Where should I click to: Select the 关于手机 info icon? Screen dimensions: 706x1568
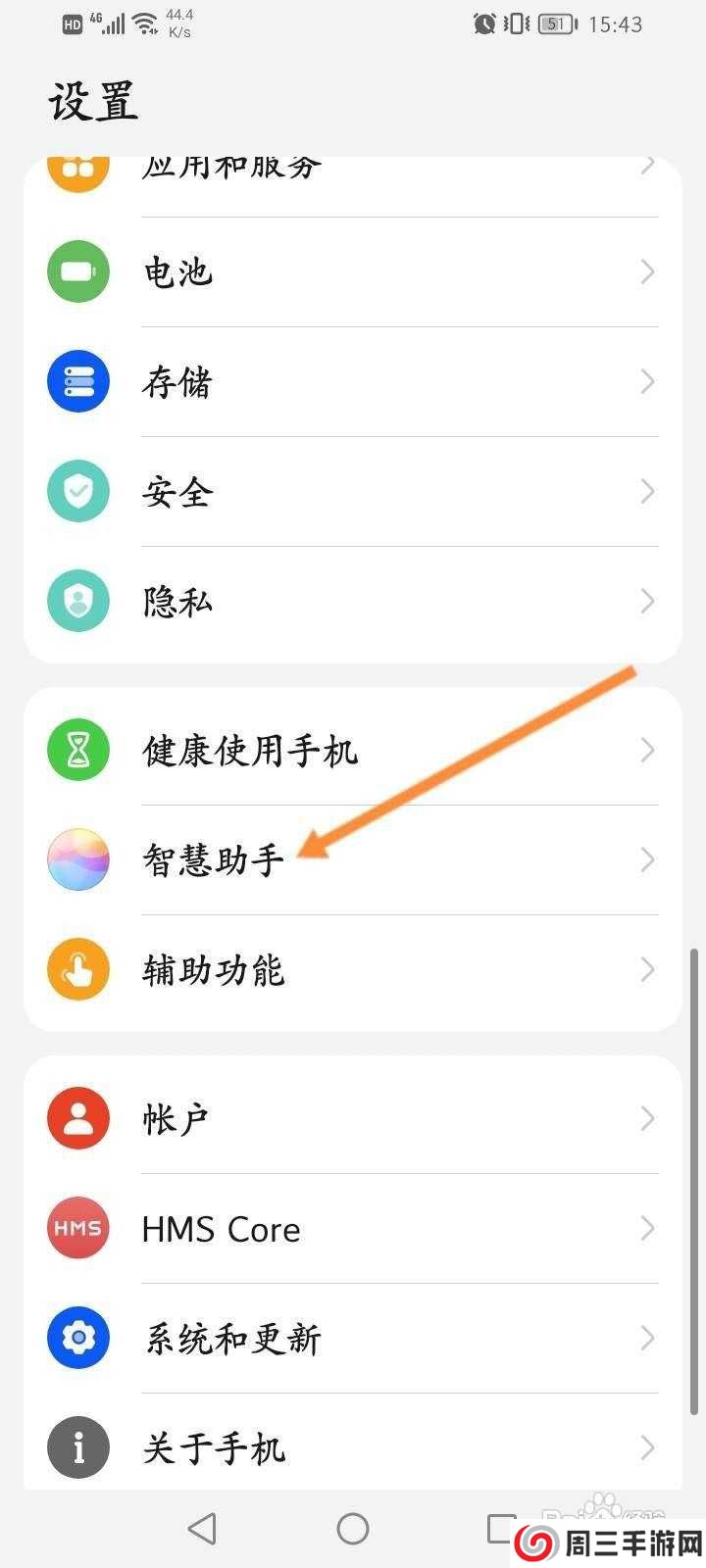click(77, 1447)
